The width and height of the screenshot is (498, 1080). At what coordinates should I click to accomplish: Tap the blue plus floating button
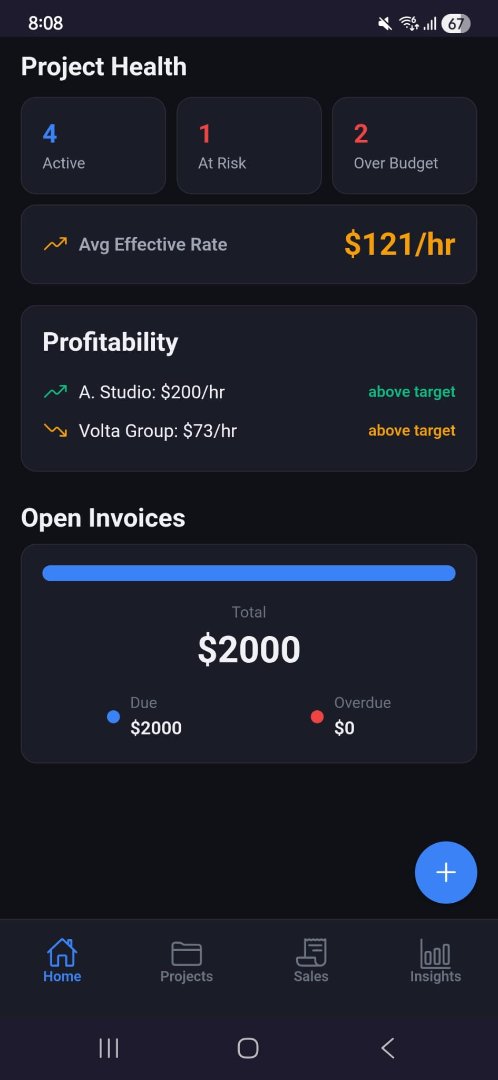click(x=446, y=872)
